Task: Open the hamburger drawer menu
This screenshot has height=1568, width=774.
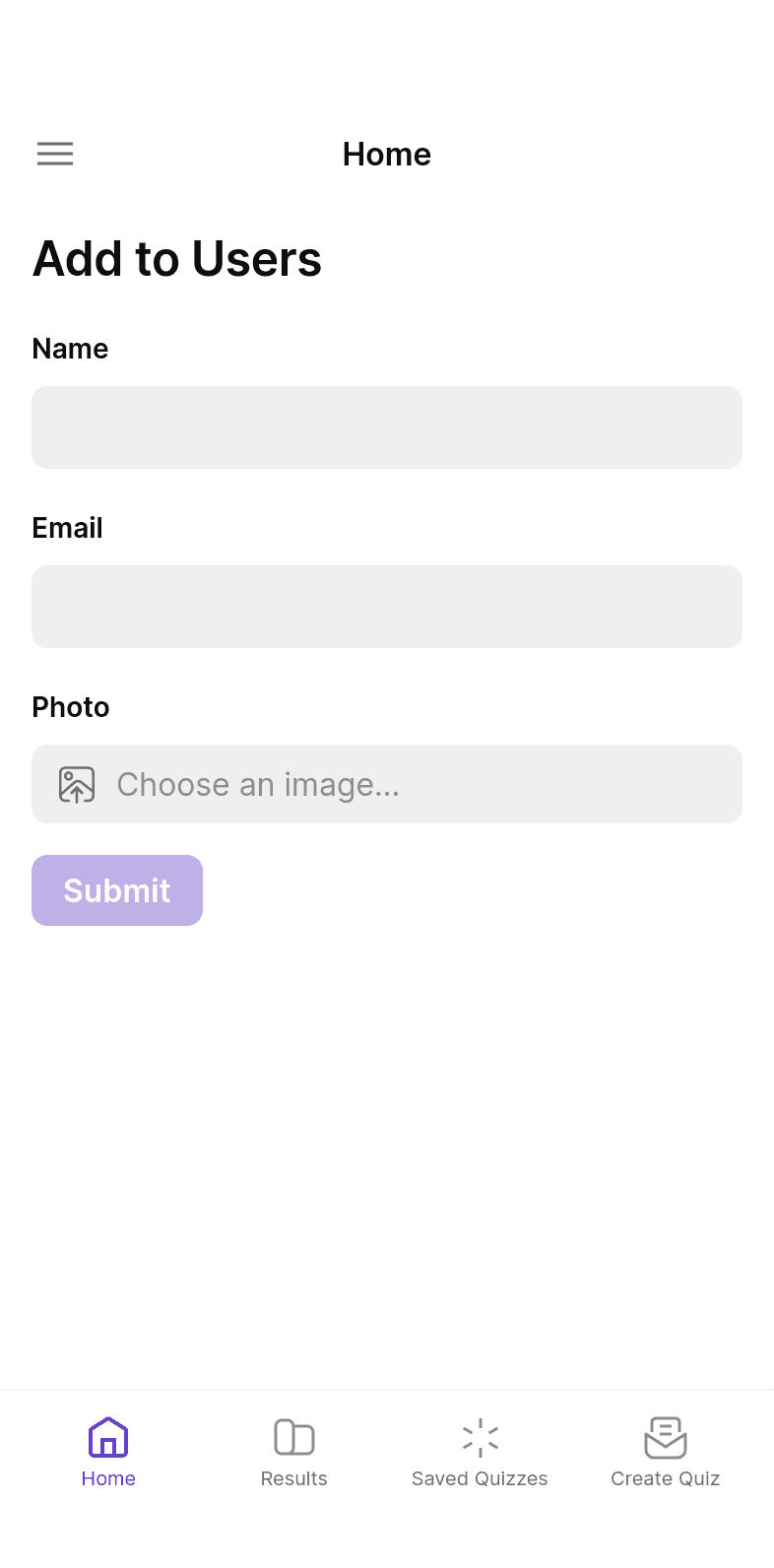Action: tap(55, 154)
